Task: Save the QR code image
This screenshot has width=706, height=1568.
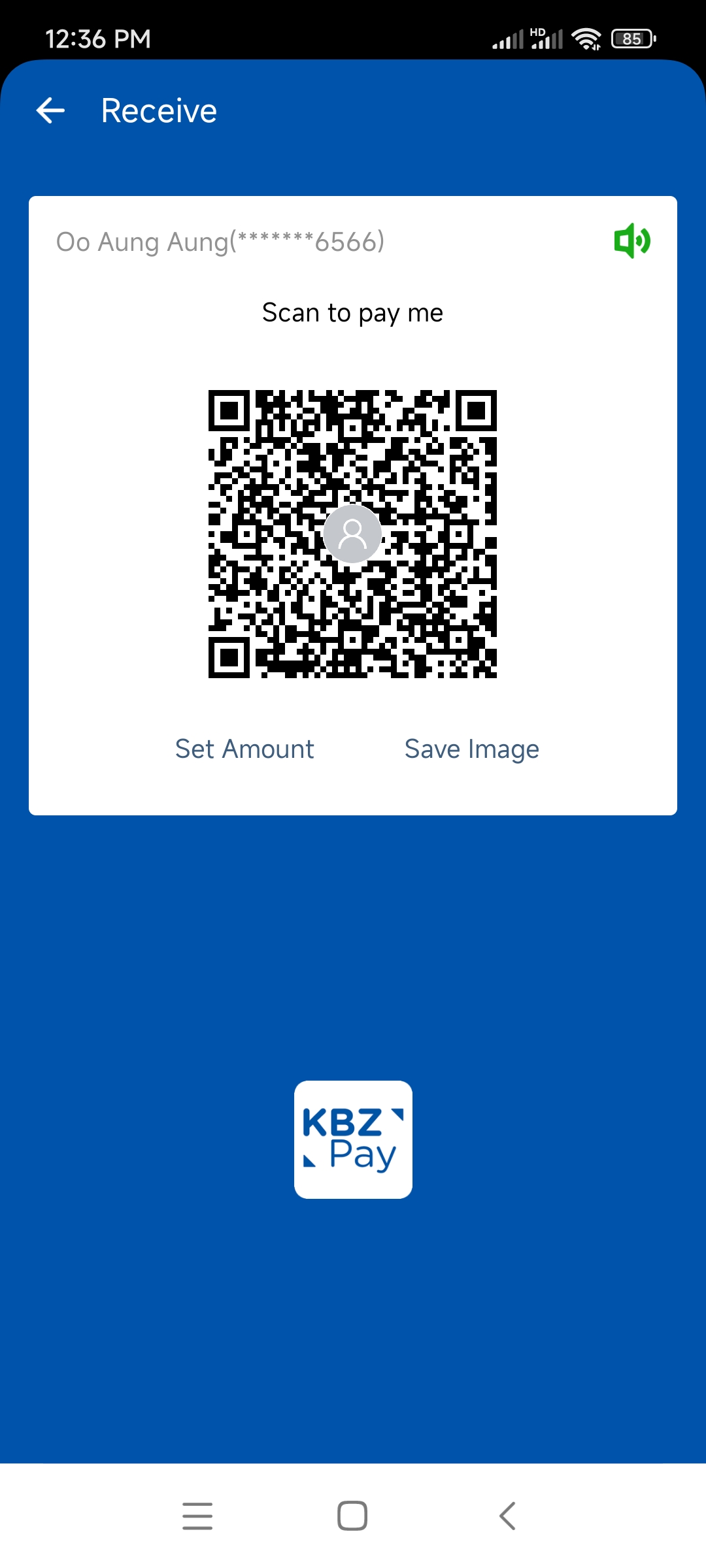Action: [x=471, y=749]
